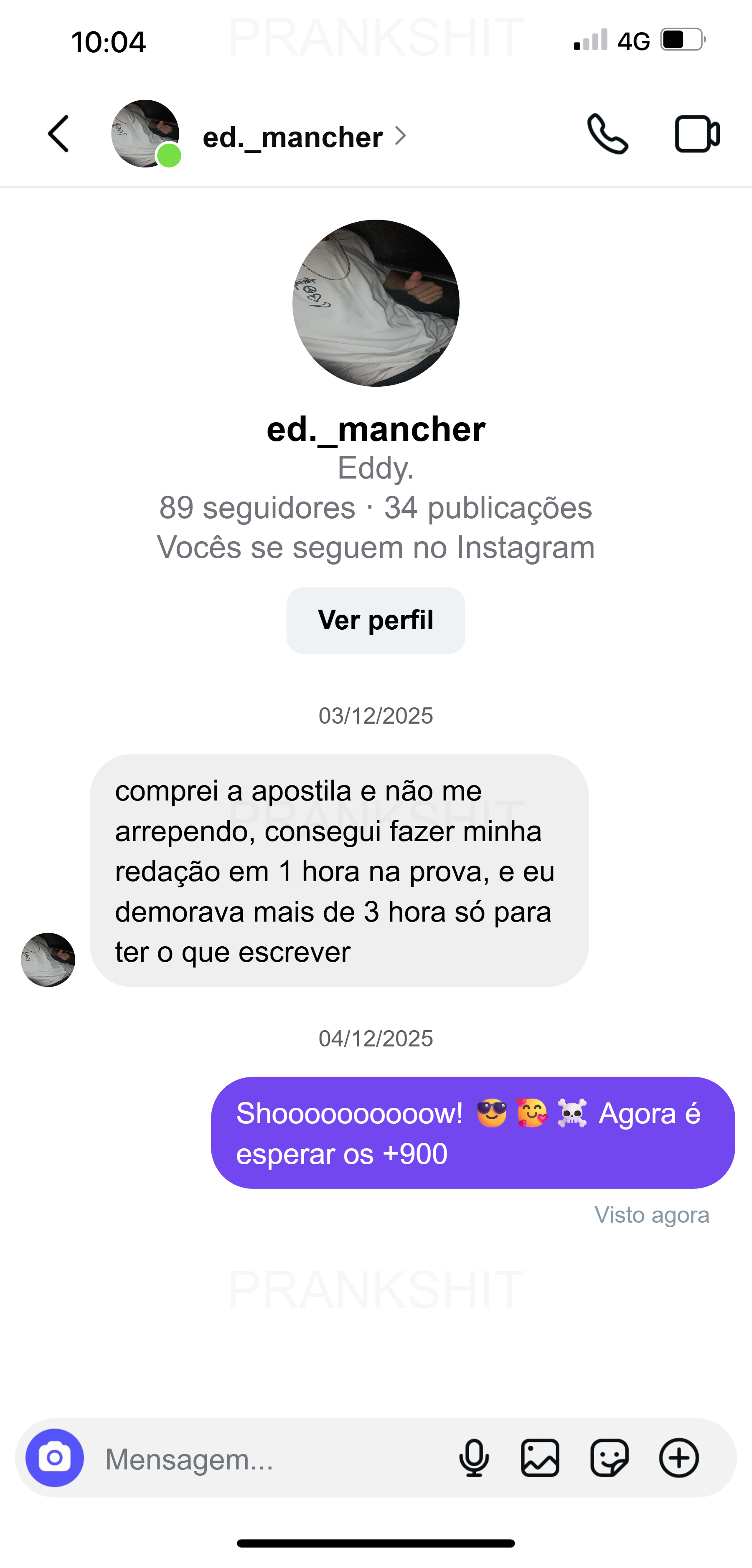Focus the Mensagem text field

click(268, 1459)
